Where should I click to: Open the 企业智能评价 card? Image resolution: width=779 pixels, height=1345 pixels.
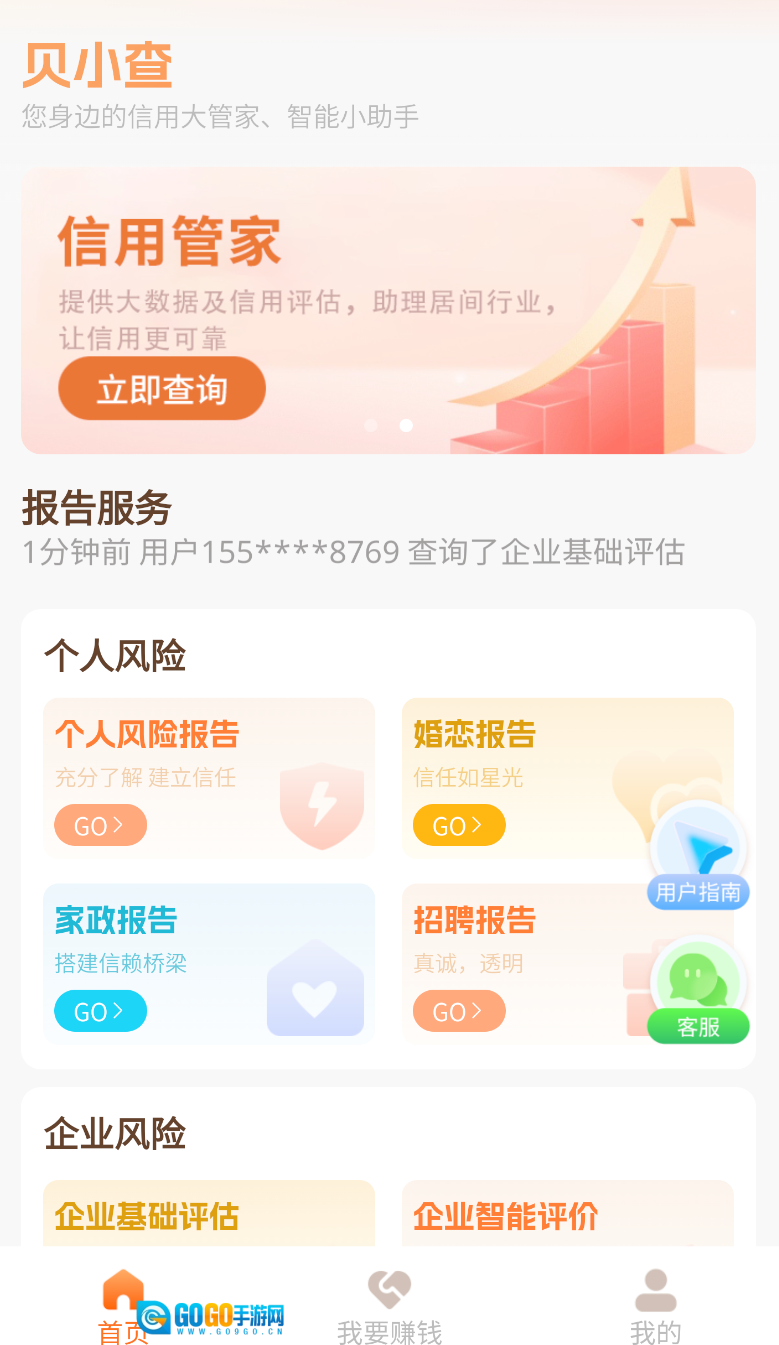click(x=568, y=1216)
